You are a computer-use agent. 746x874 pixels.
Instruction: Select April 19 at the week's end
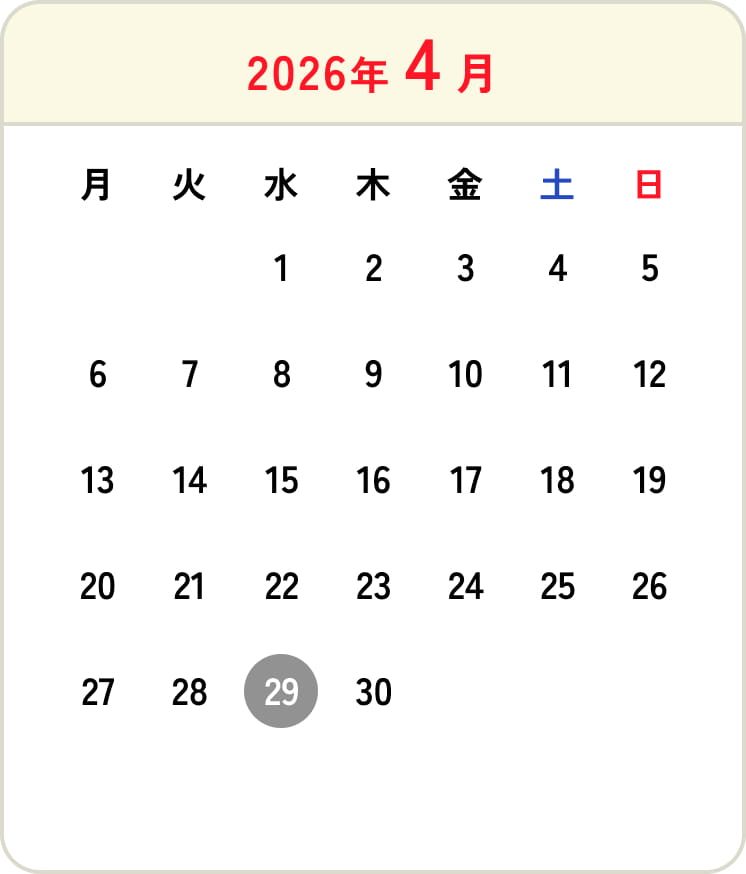[x=649, y=481]
